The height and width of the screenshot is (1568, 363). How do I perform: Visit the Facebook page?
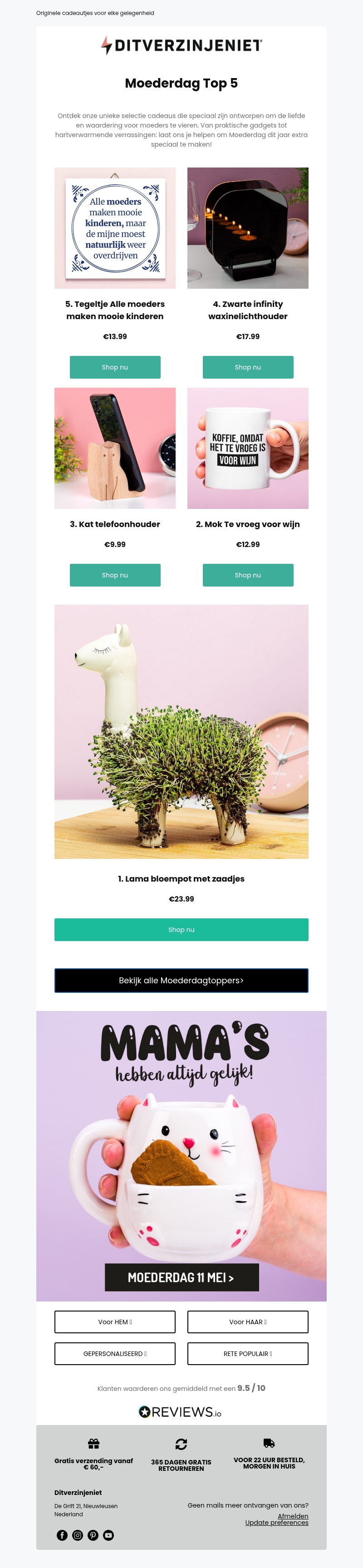coord(62,1535)
